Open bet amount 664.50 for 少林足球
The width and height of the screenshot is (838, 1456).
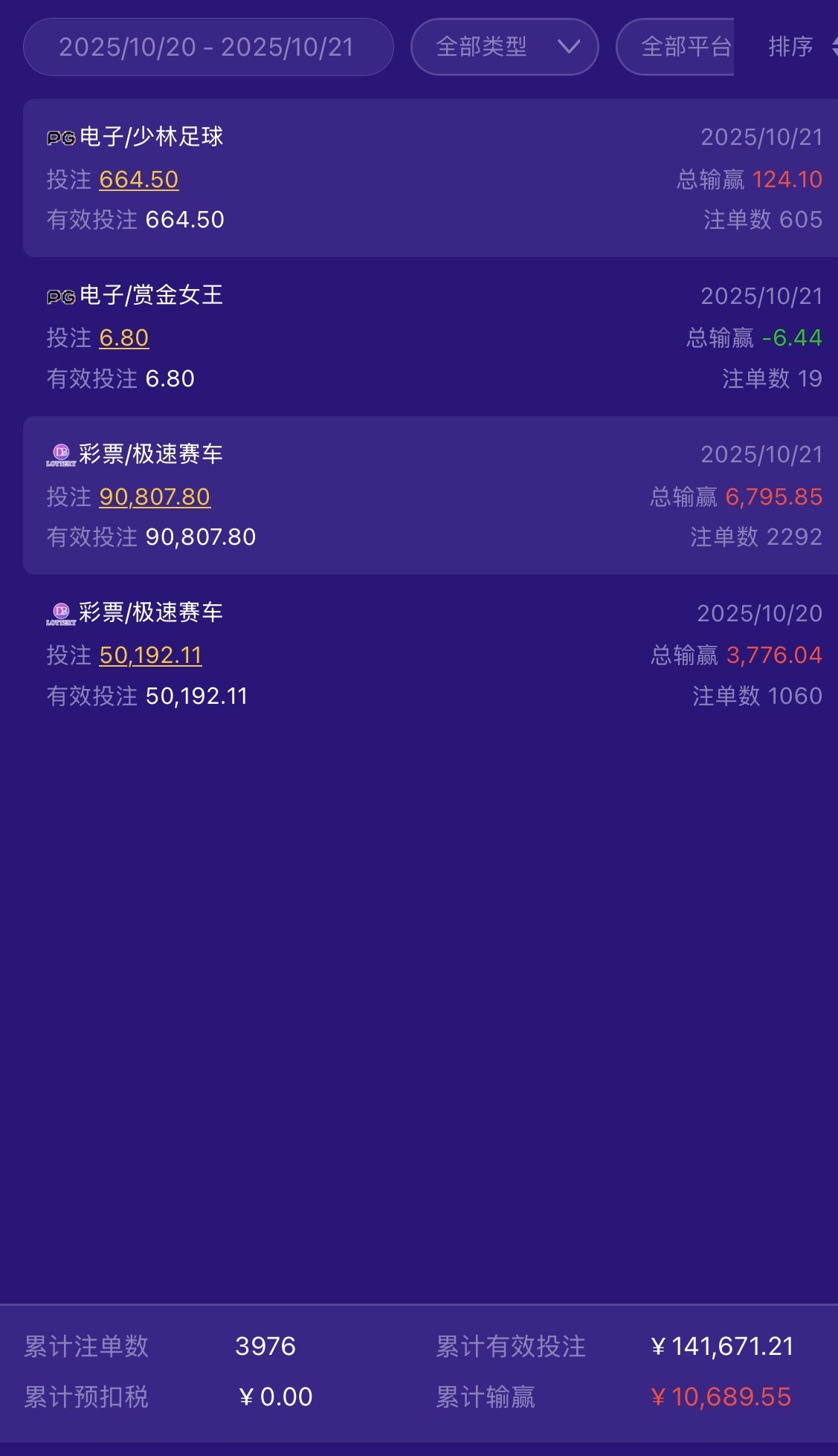(x=139, y=180)
